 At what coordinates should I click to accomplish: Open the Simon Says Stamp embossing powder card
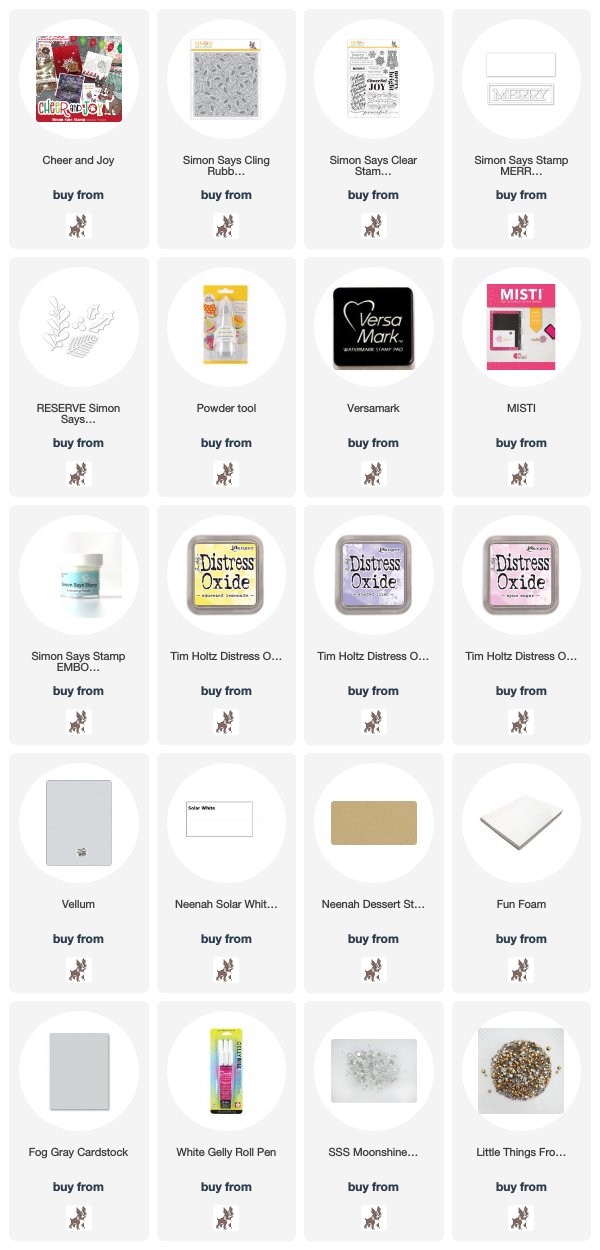pos(79,575)
